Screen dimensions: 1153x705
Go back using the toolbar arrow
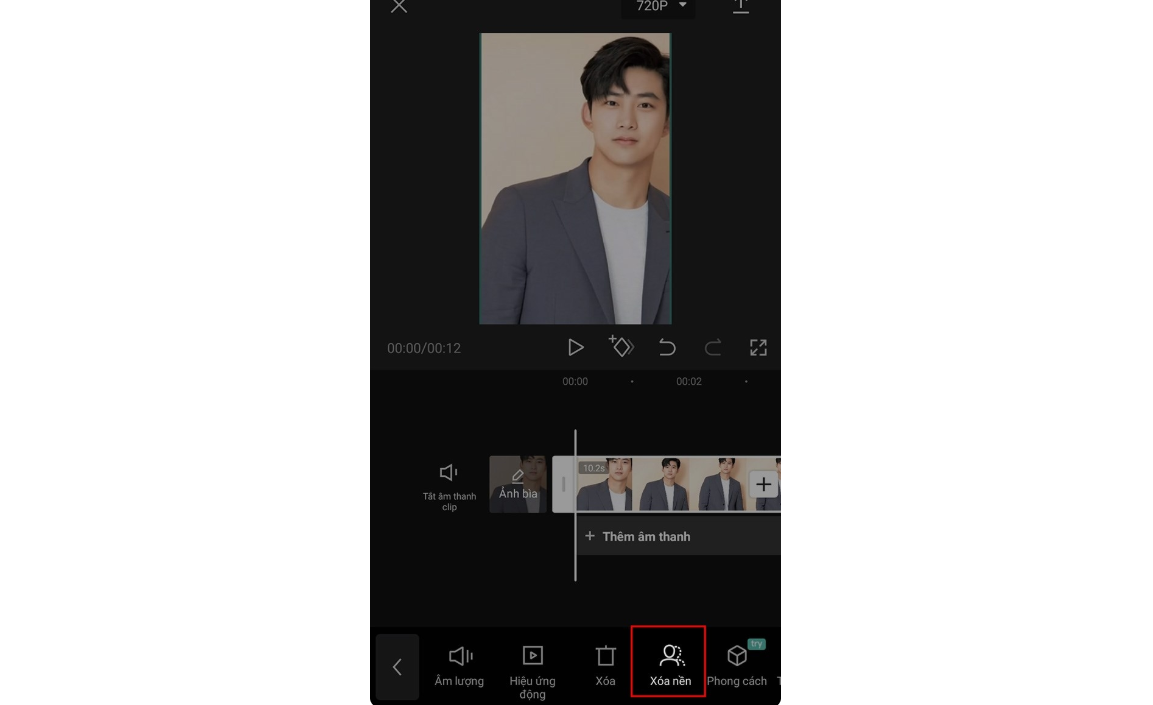[x=397, y=667]
